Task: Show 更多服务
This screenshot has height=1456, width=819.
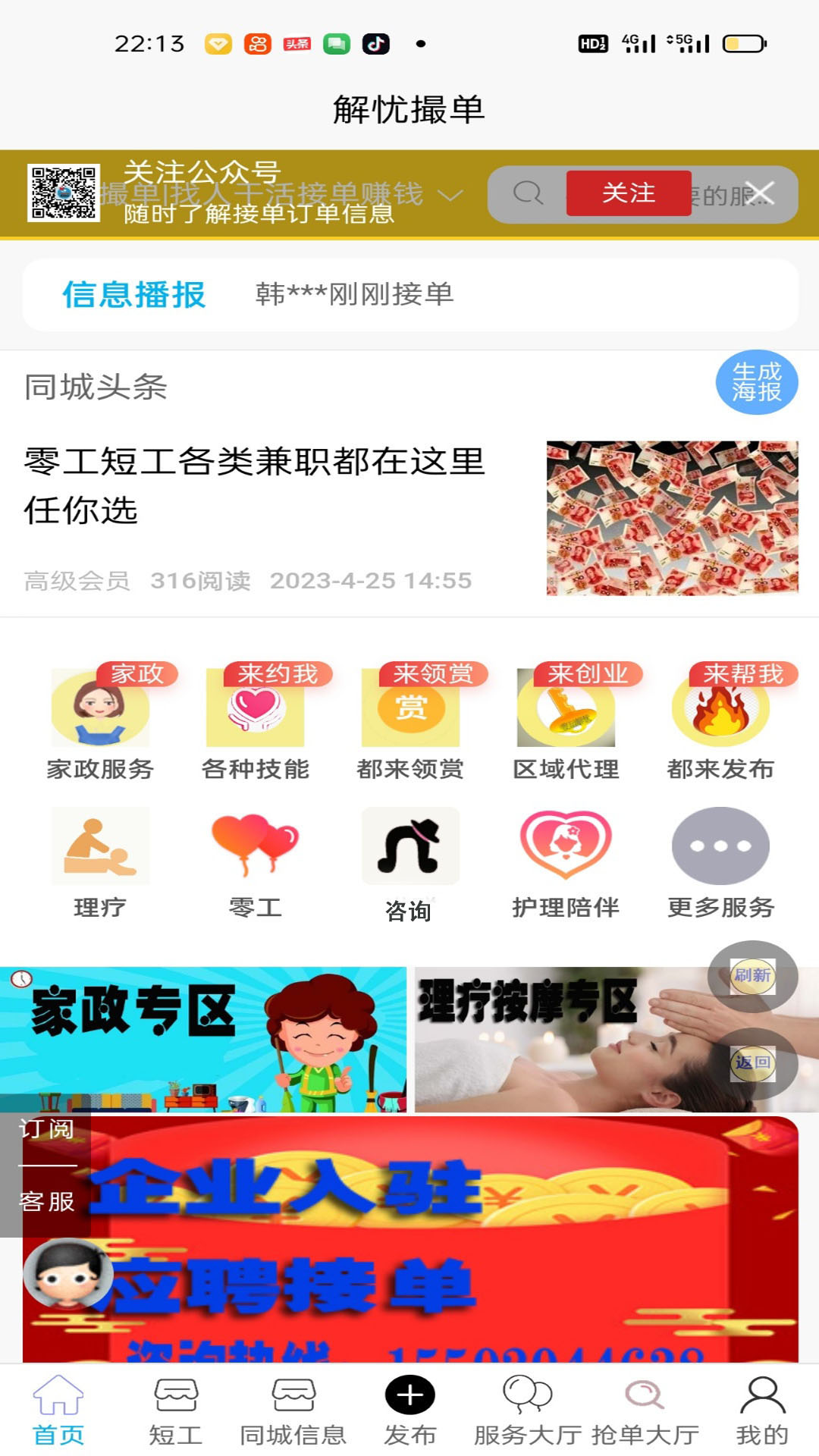Action: 720,861
